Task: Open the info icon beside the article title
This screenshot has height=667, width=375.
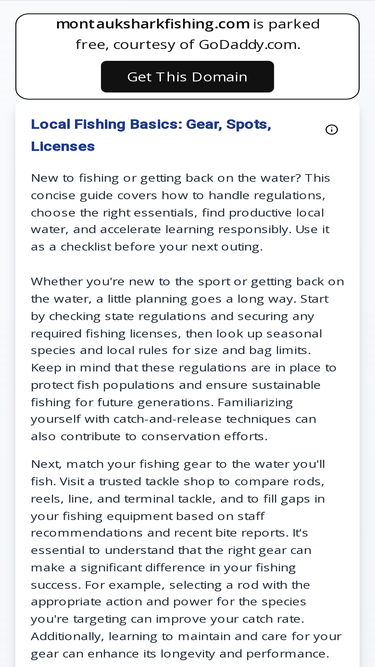Action: (x=332, y=130)
